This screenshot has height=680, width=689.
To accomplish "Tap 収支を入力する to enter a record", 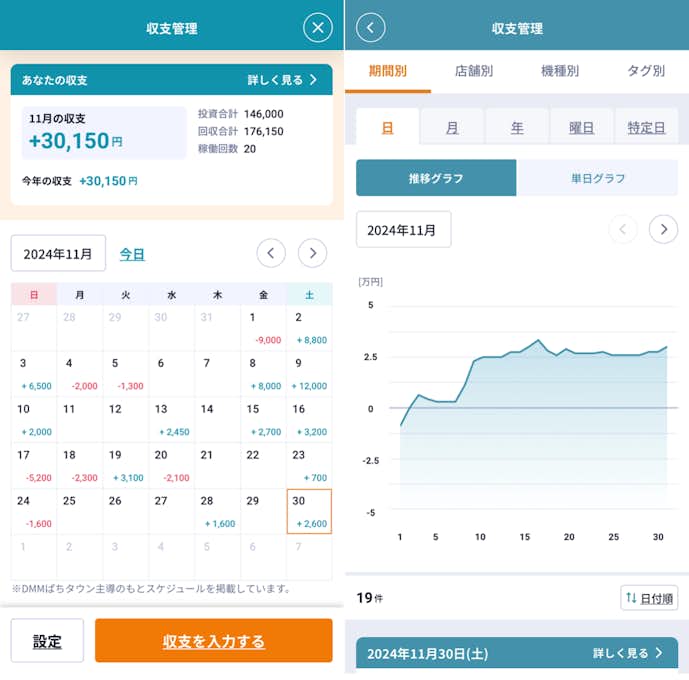I will click(213, 641).
